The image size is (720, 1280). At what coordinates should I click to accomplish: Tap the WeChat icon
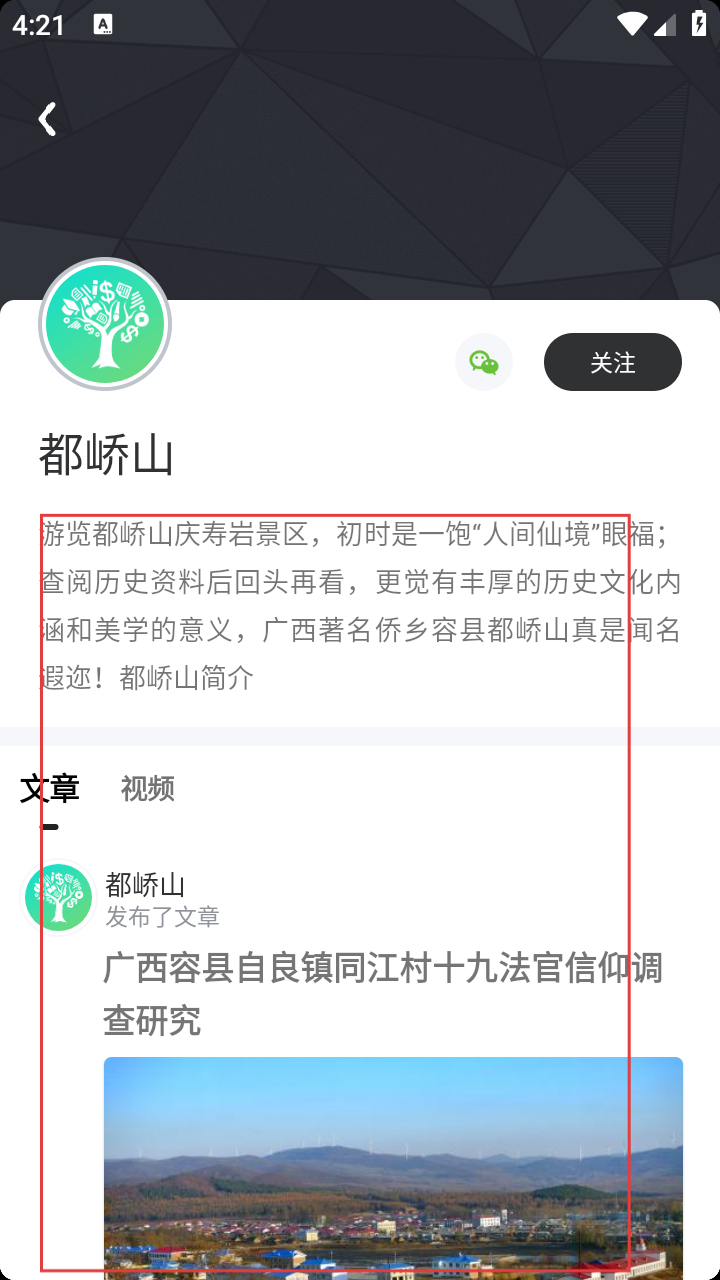[484, 362]
